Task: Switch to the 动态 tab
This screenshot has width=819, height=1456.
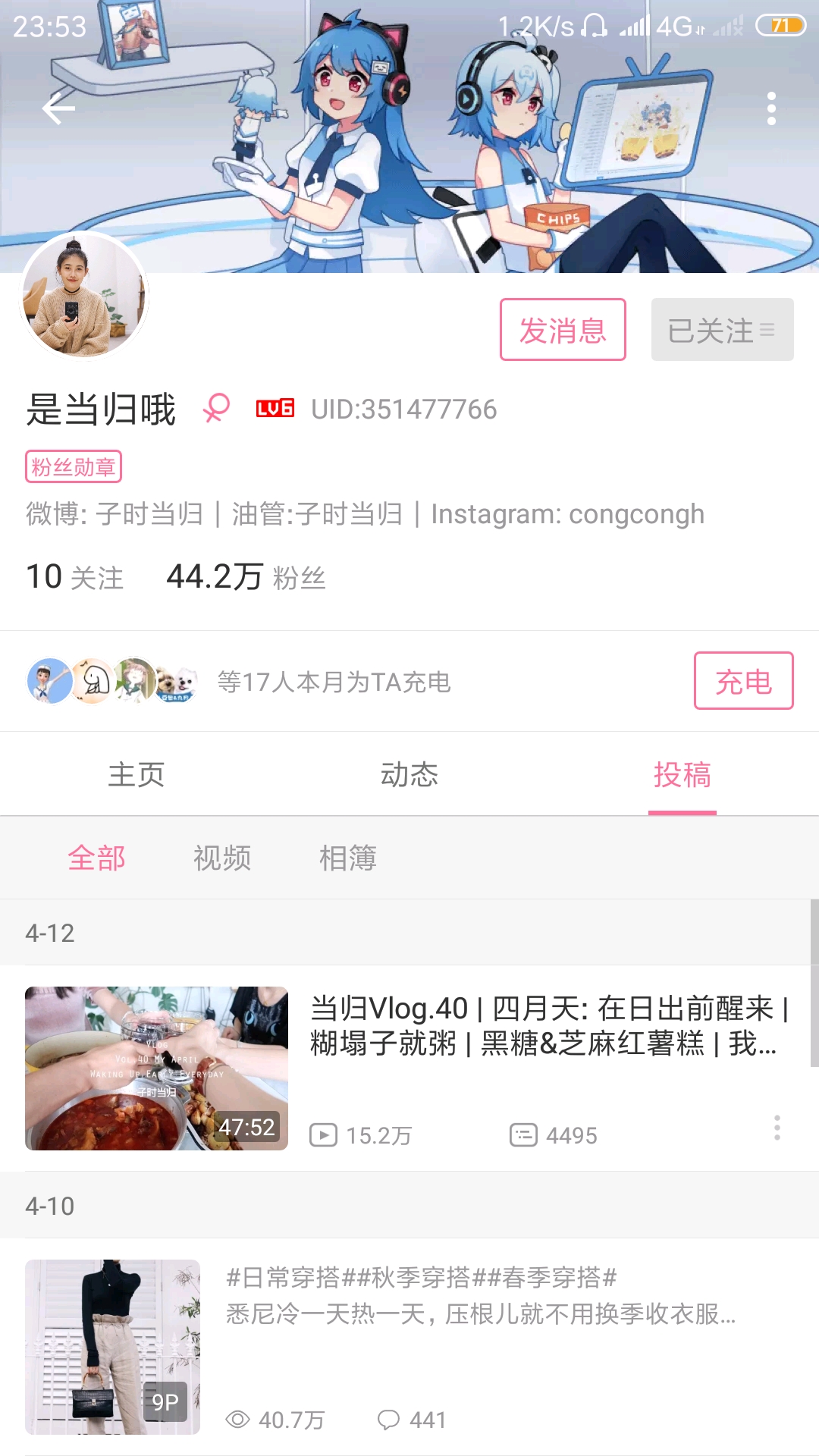Action: 409,775
